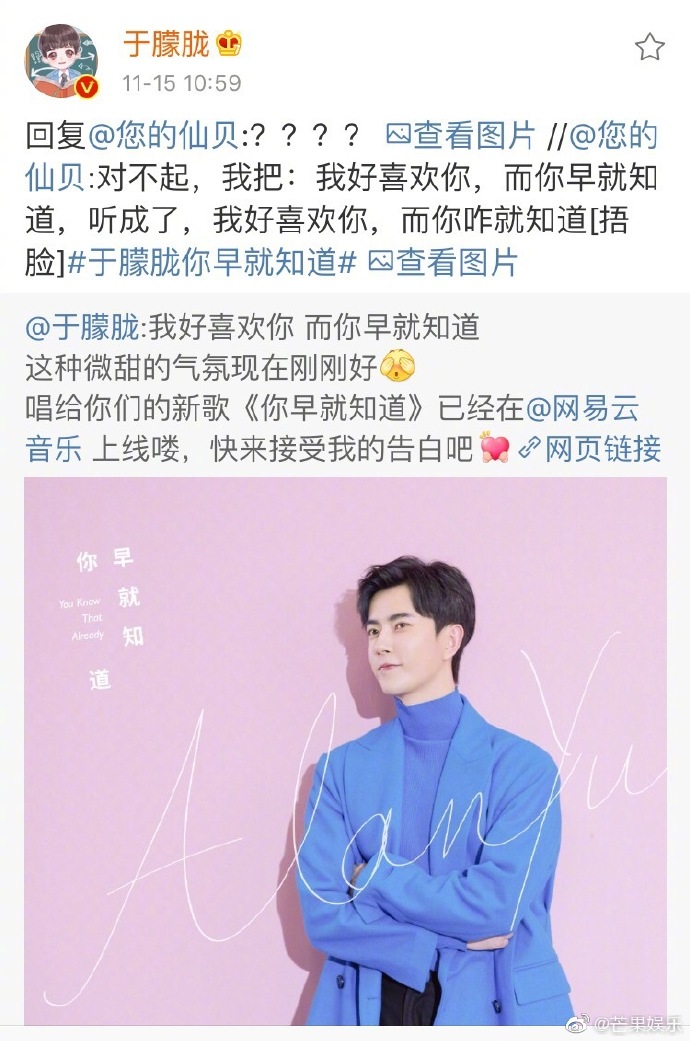Open 于朦胧's profile avatar

(63, 62)
